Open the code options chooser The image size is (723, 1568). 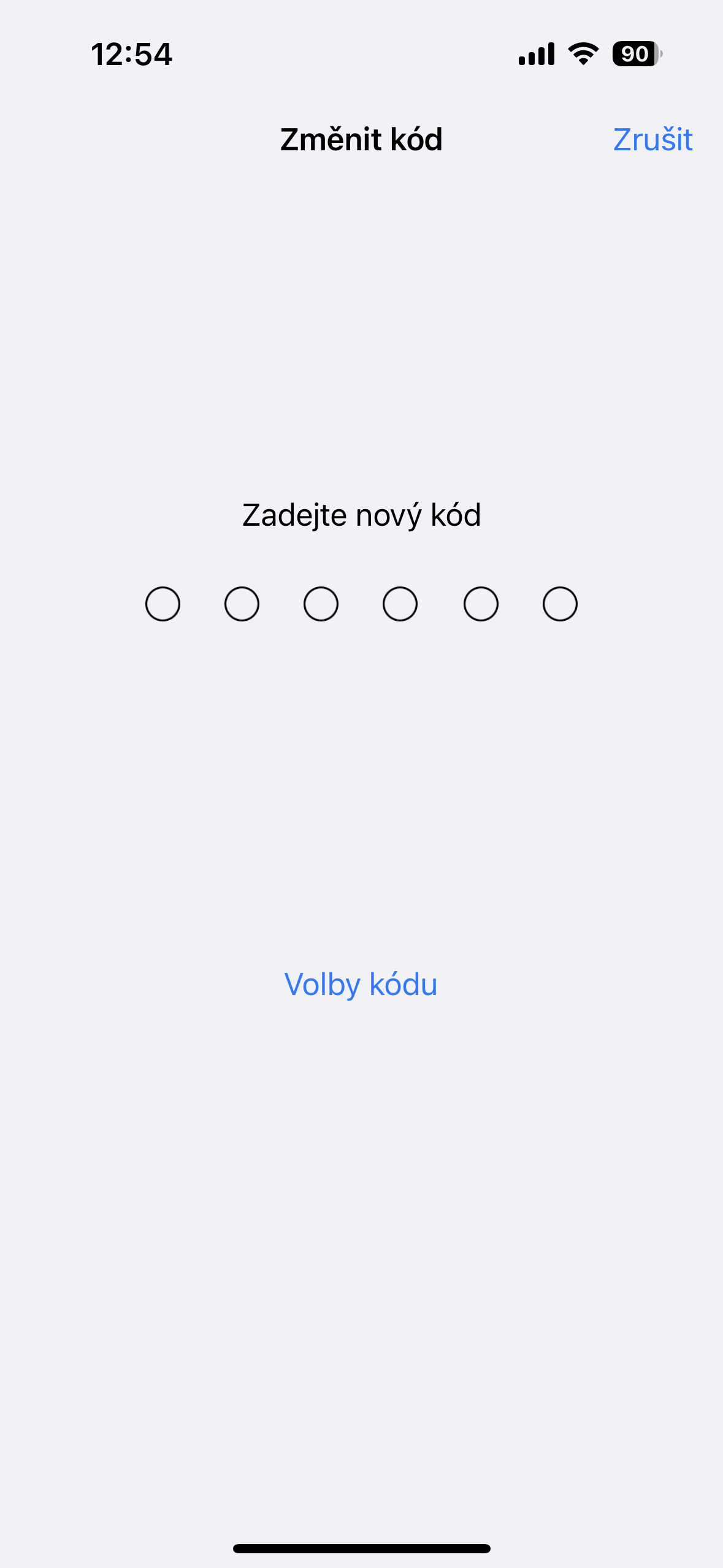click(x=361, y=984)
